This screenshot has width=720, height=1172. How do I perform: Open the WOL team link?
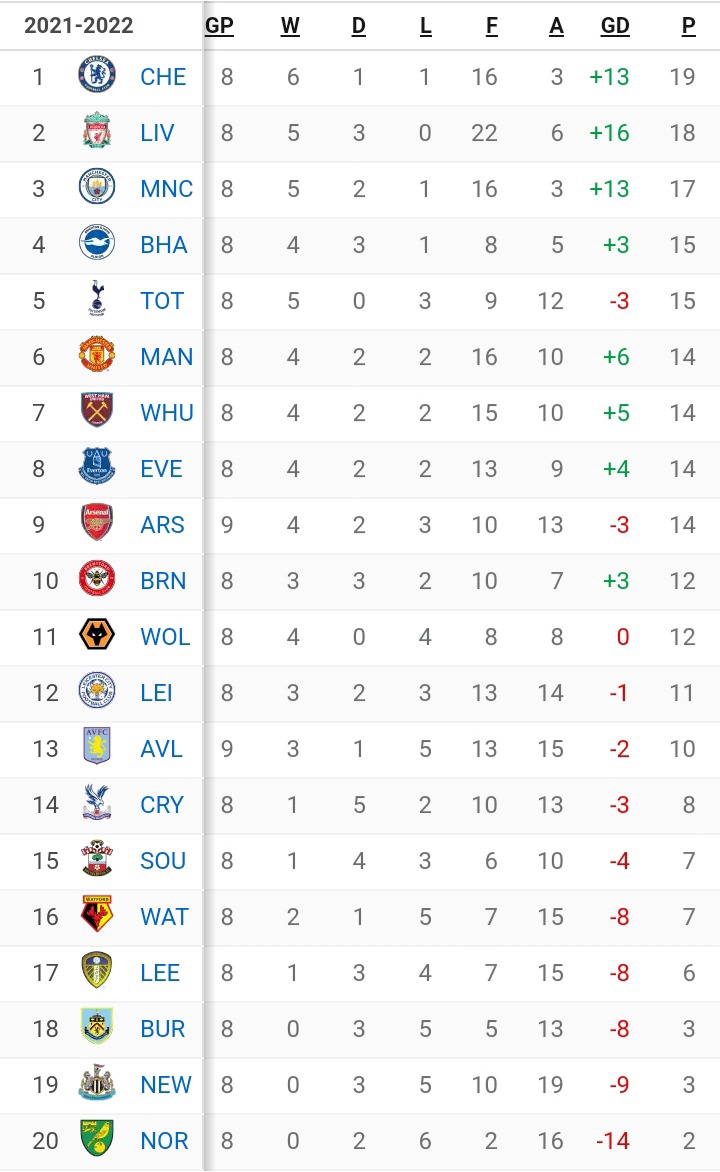(x=165, y=637)
